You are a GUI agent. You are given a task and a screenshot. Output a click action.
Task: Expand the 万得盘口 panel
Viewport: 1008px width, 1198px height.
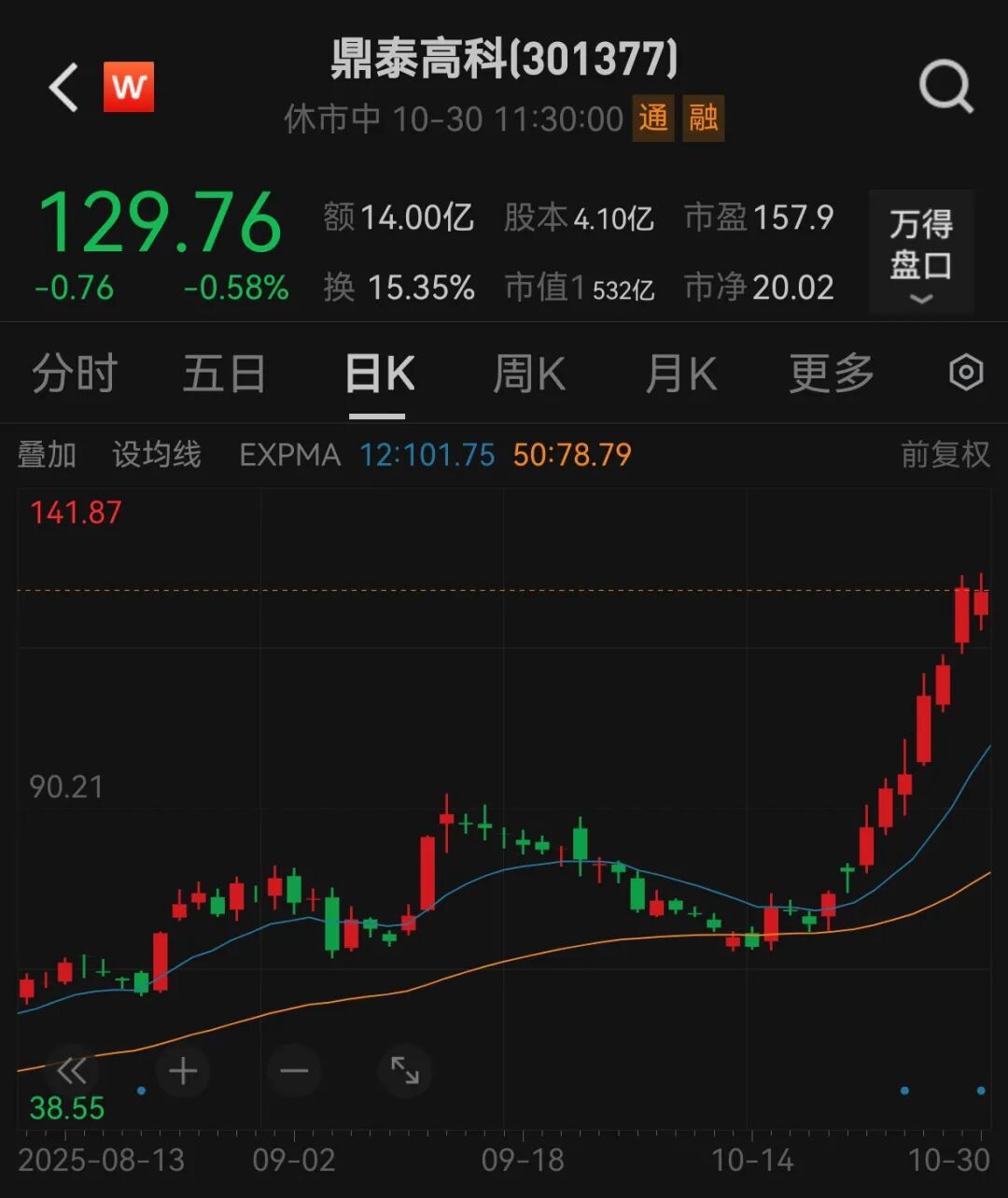pos(920,250)
